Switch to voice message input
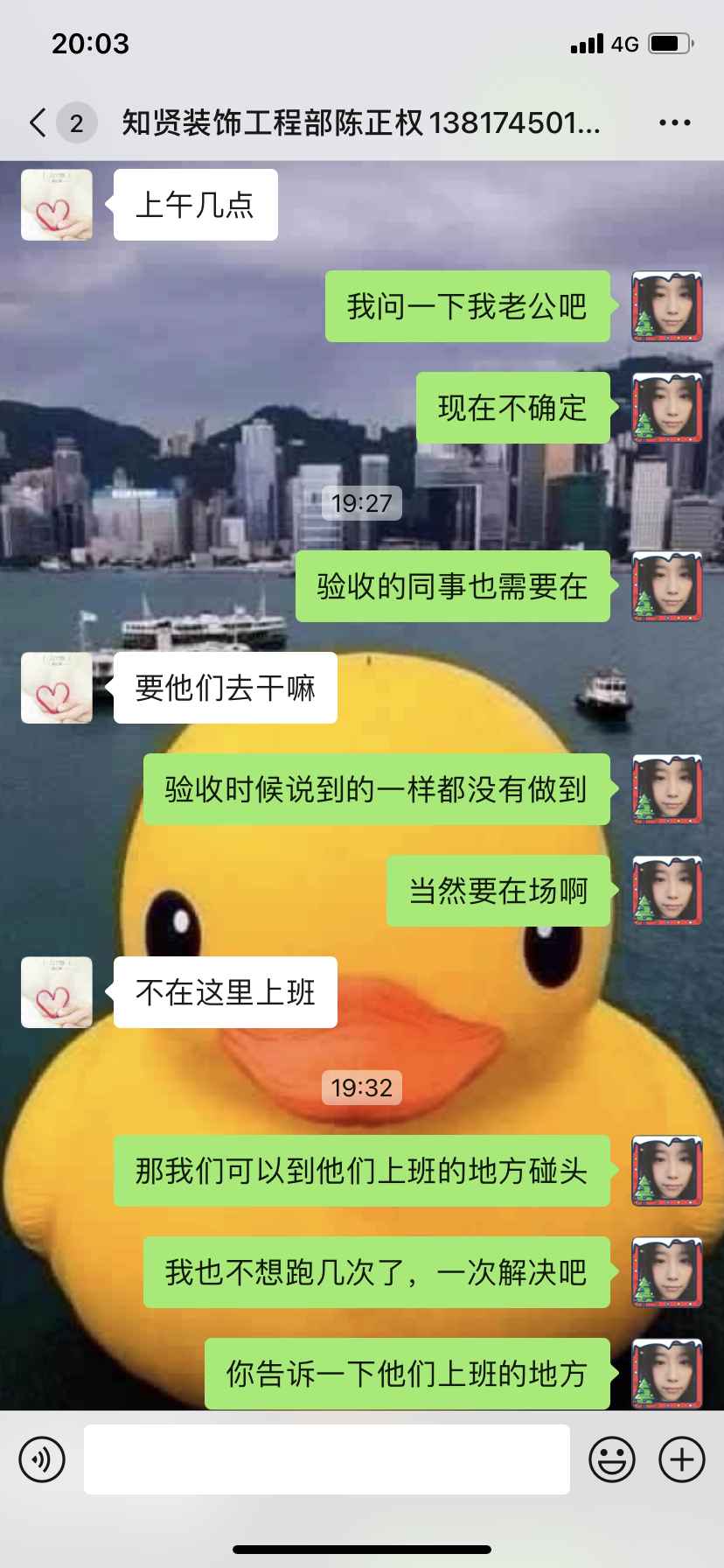This screenshot has width=724, height=1568. (x=42, y=1459)
